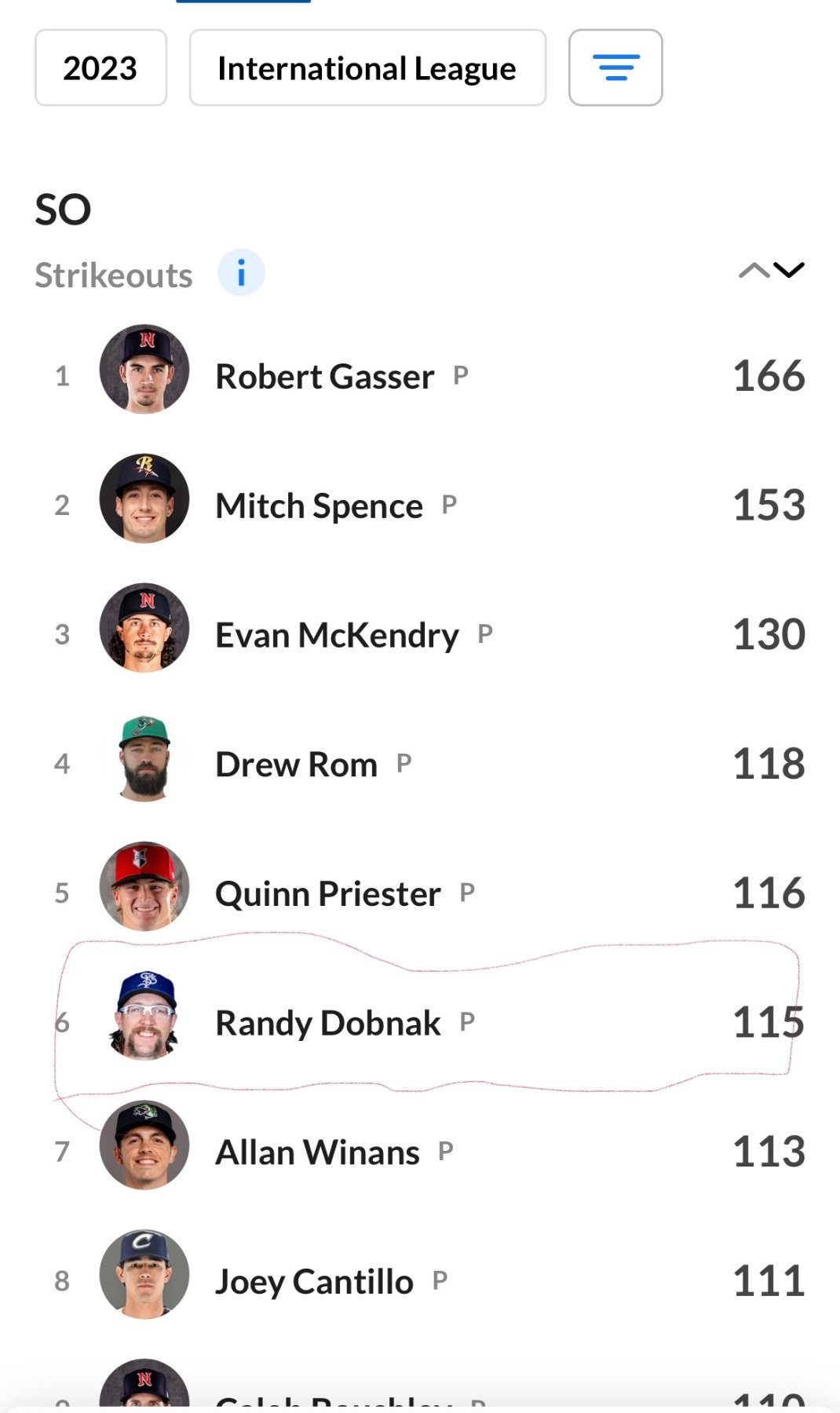The height and width of the screenshot is (1413, 840).
Task: Open Mitch Spence's player page
Action: click(x=319, y=506)
